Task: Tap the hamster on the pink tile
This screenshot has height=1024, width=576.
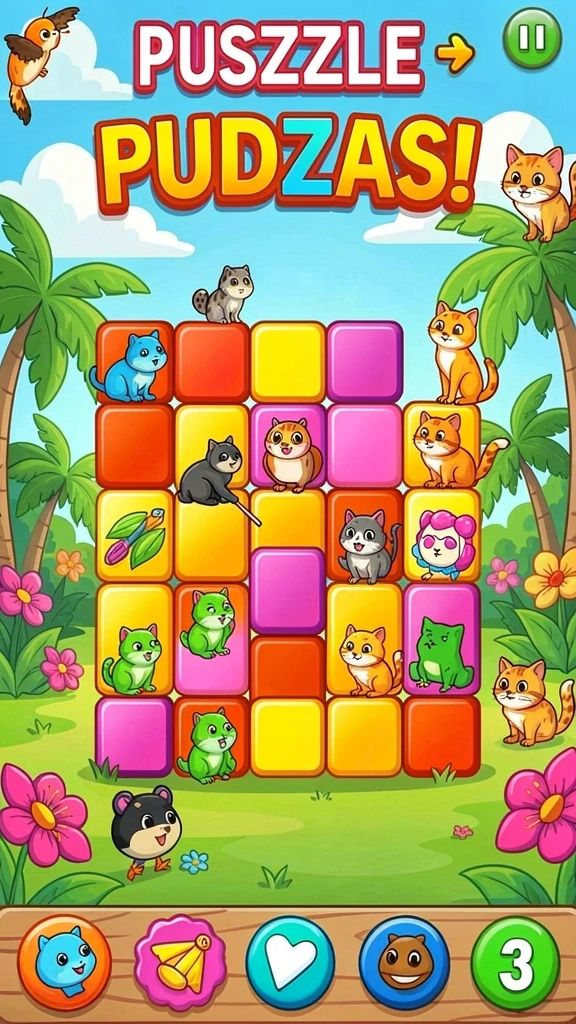Action: (x=289, y=446)
